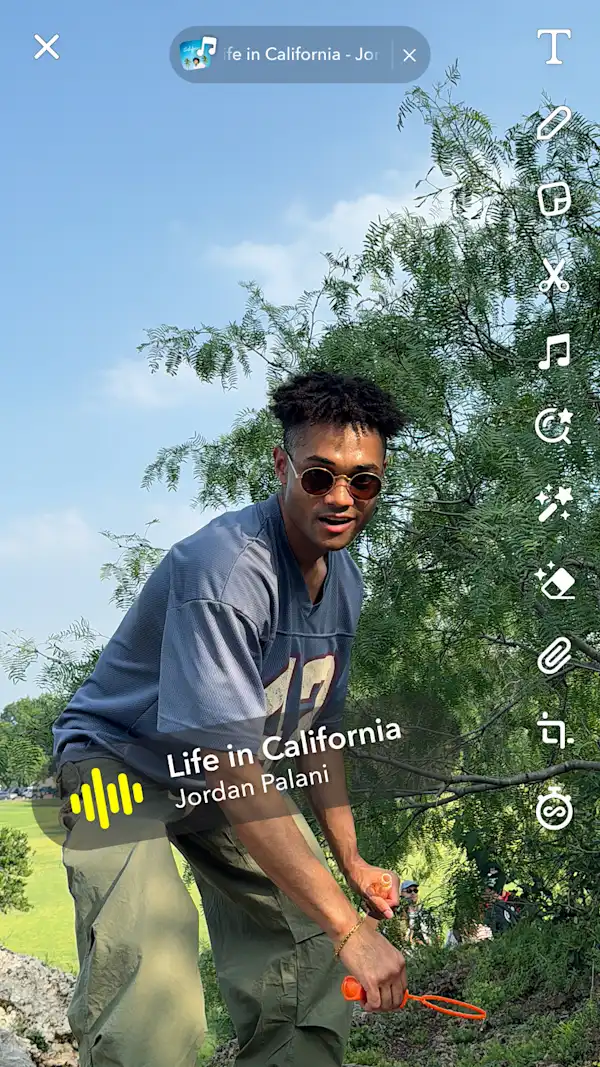The width and height of the screenshot is (600, 1067).
Task: Select the magic eraser tool
Action: click(554, 580)
